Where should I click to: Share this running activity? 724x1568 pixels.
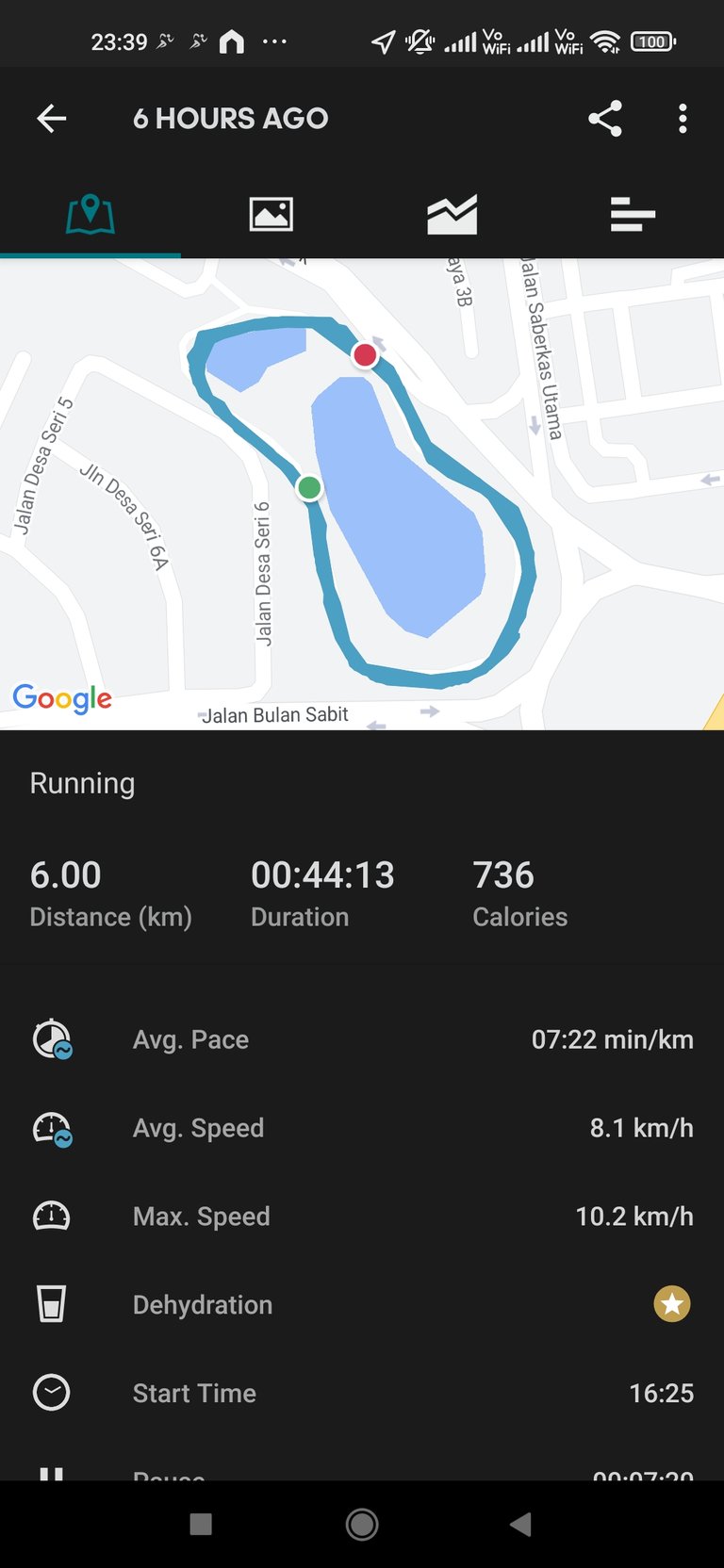point(605,119)
